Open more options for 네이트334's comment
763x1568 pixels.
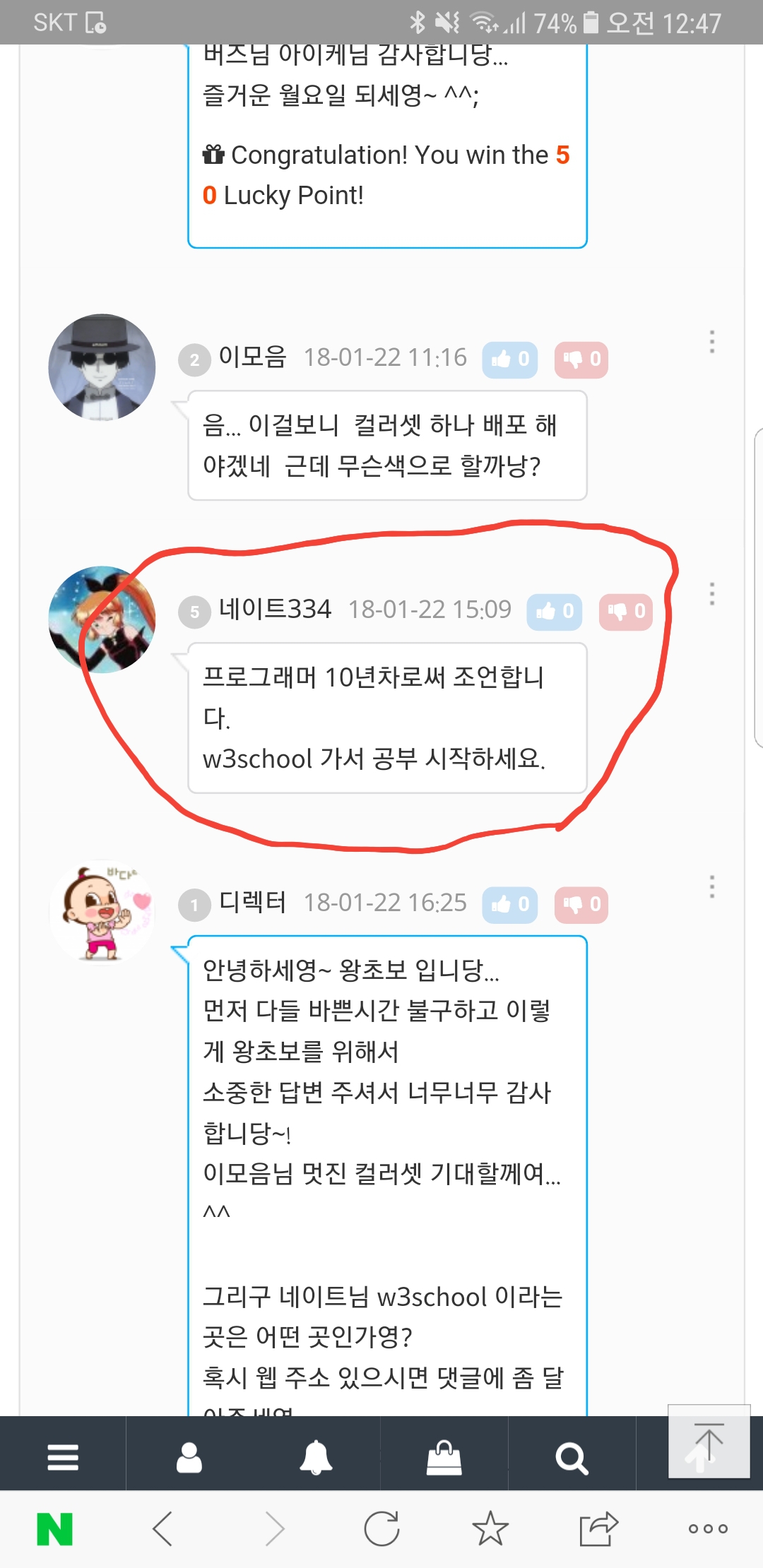tap(711, 594)
